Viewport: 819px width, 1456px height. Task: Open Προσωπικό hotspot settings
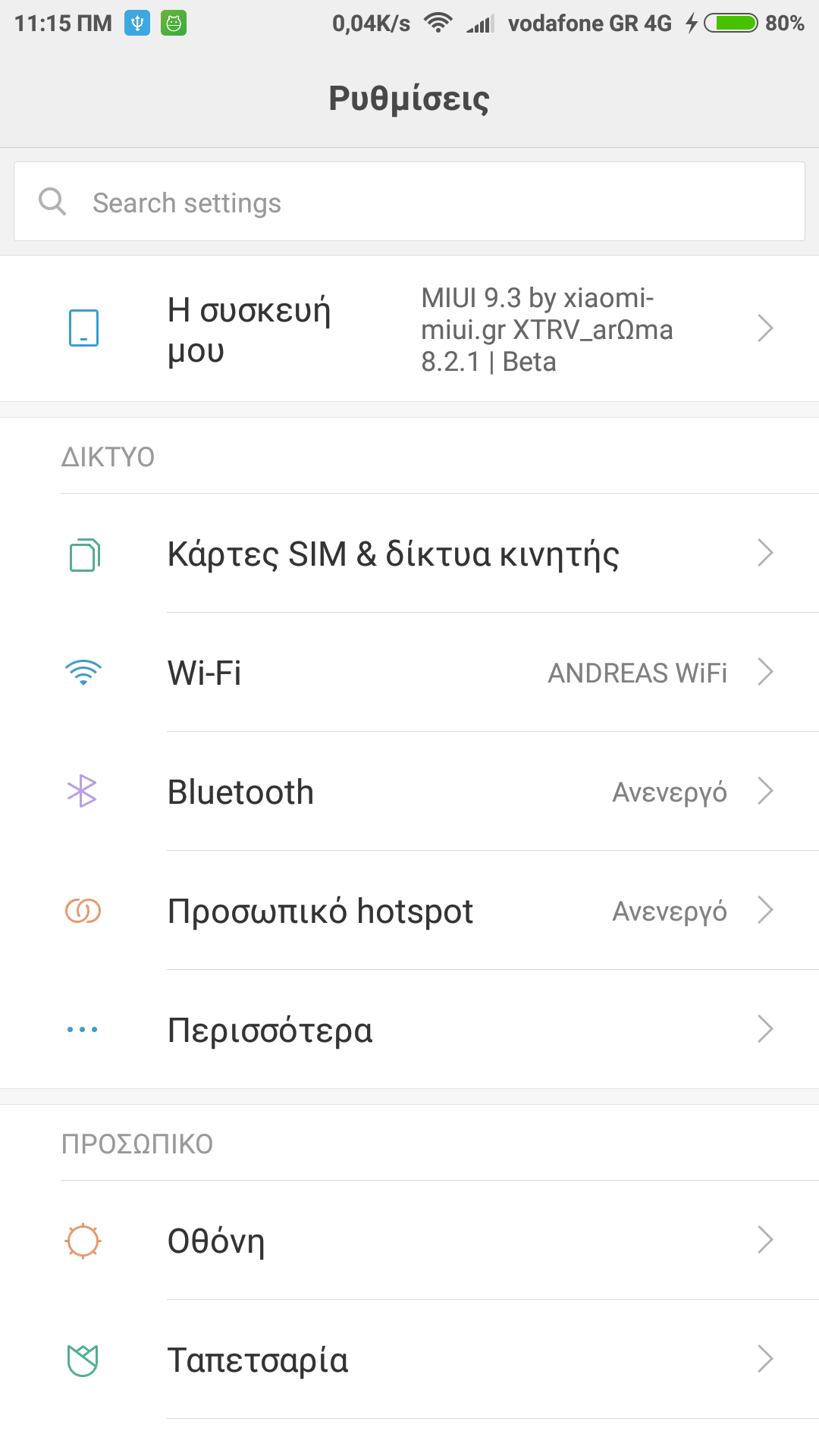409,911
